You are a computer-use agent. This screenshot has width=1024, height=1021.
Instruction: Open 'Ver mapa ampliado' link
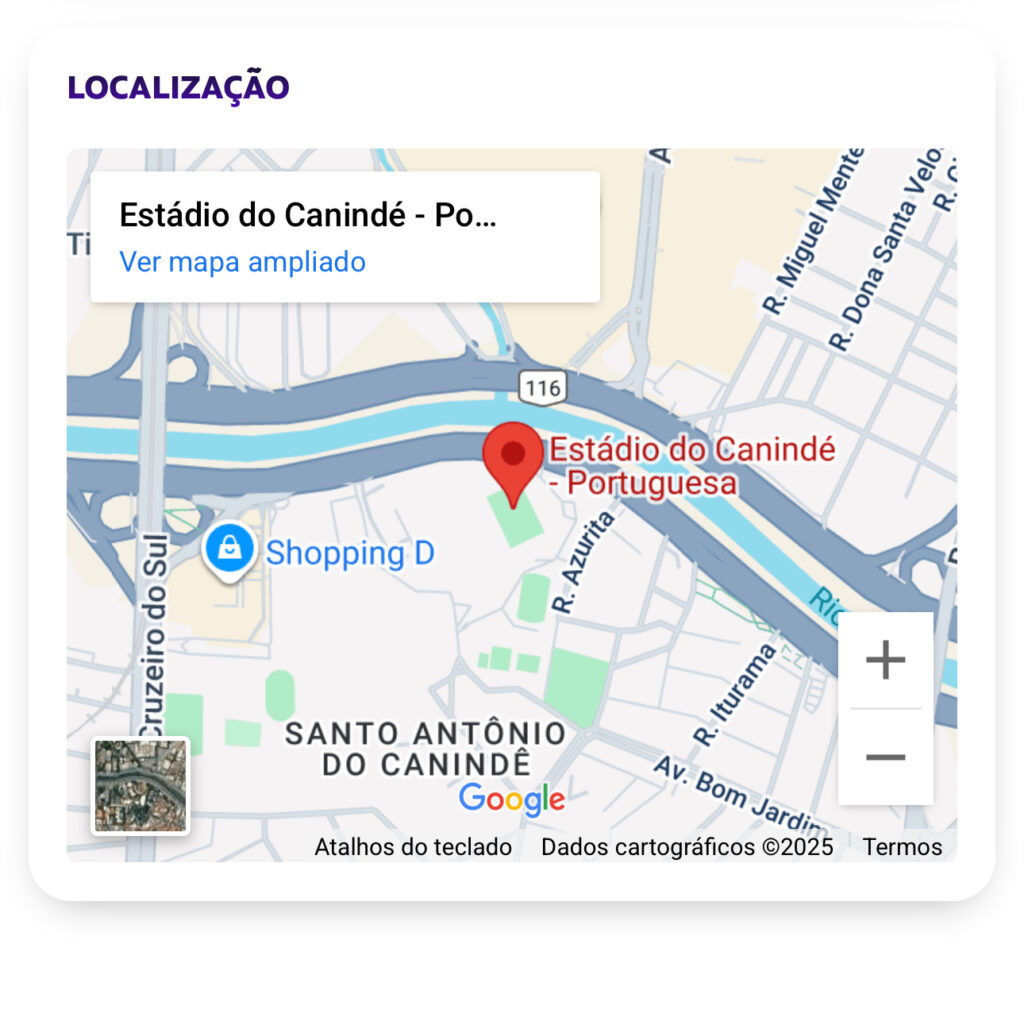coord(242,262)
